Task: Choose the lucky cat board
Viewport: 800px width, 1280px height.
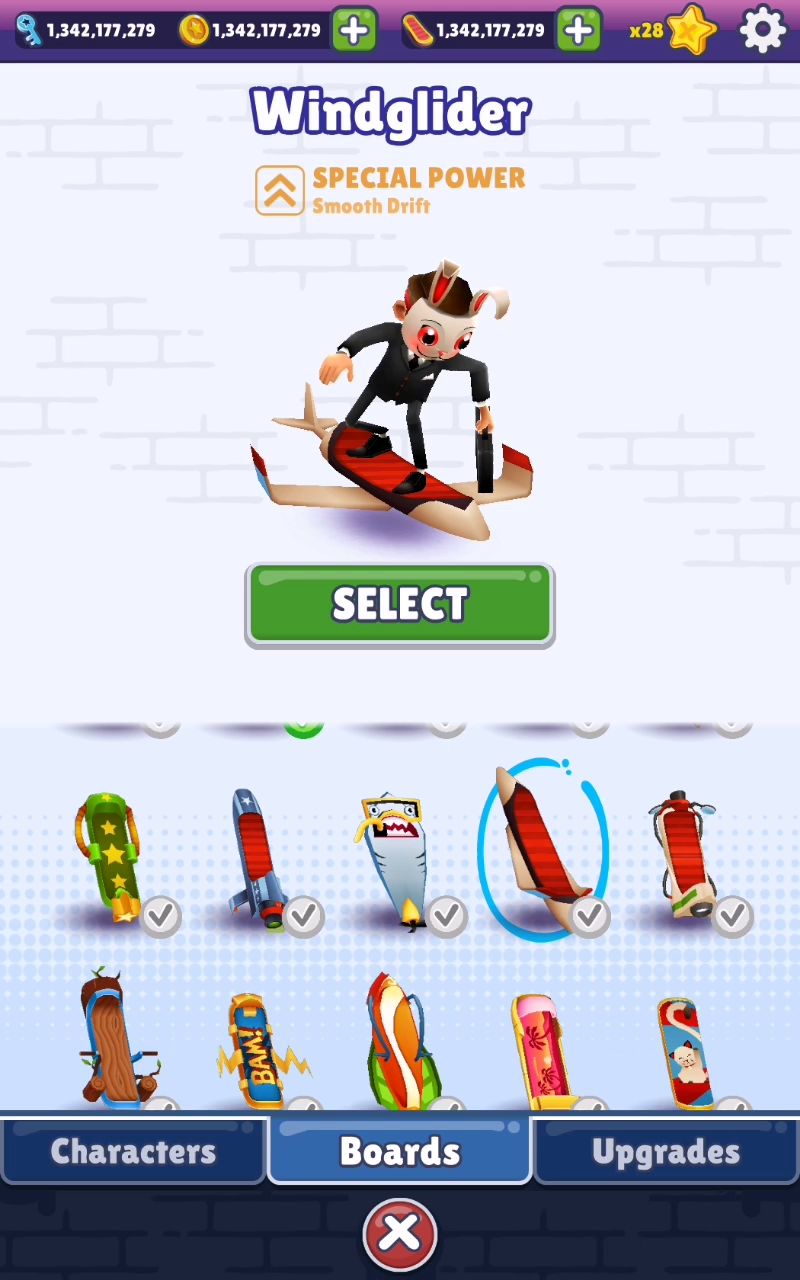Action: tap(686, 1050)
